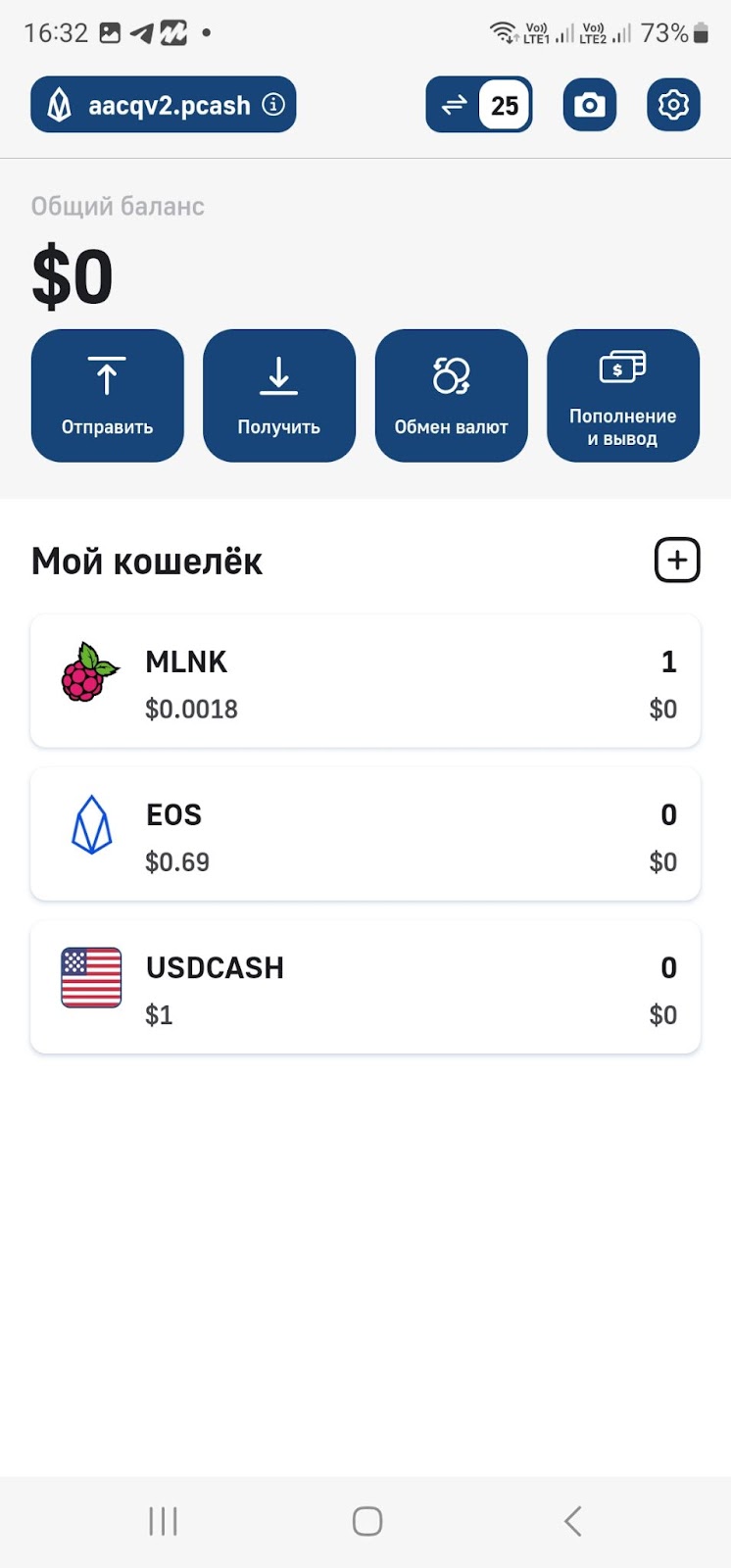Open the aacqv2.pcash account selector
This screenshot has width=731, height=1568.
point(164,105)
